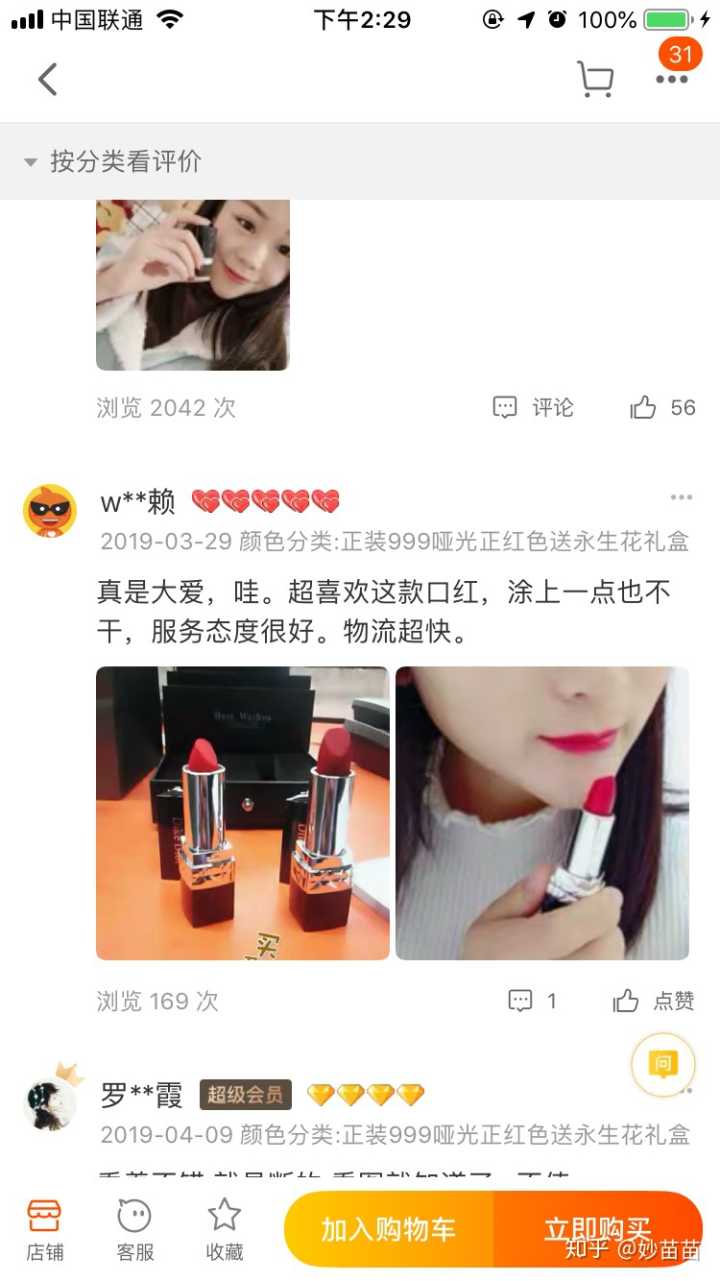View w**赖's photo wearing the lipstick
The width and height of the screenshot is (720, 1281).
[x=542, y=813]
